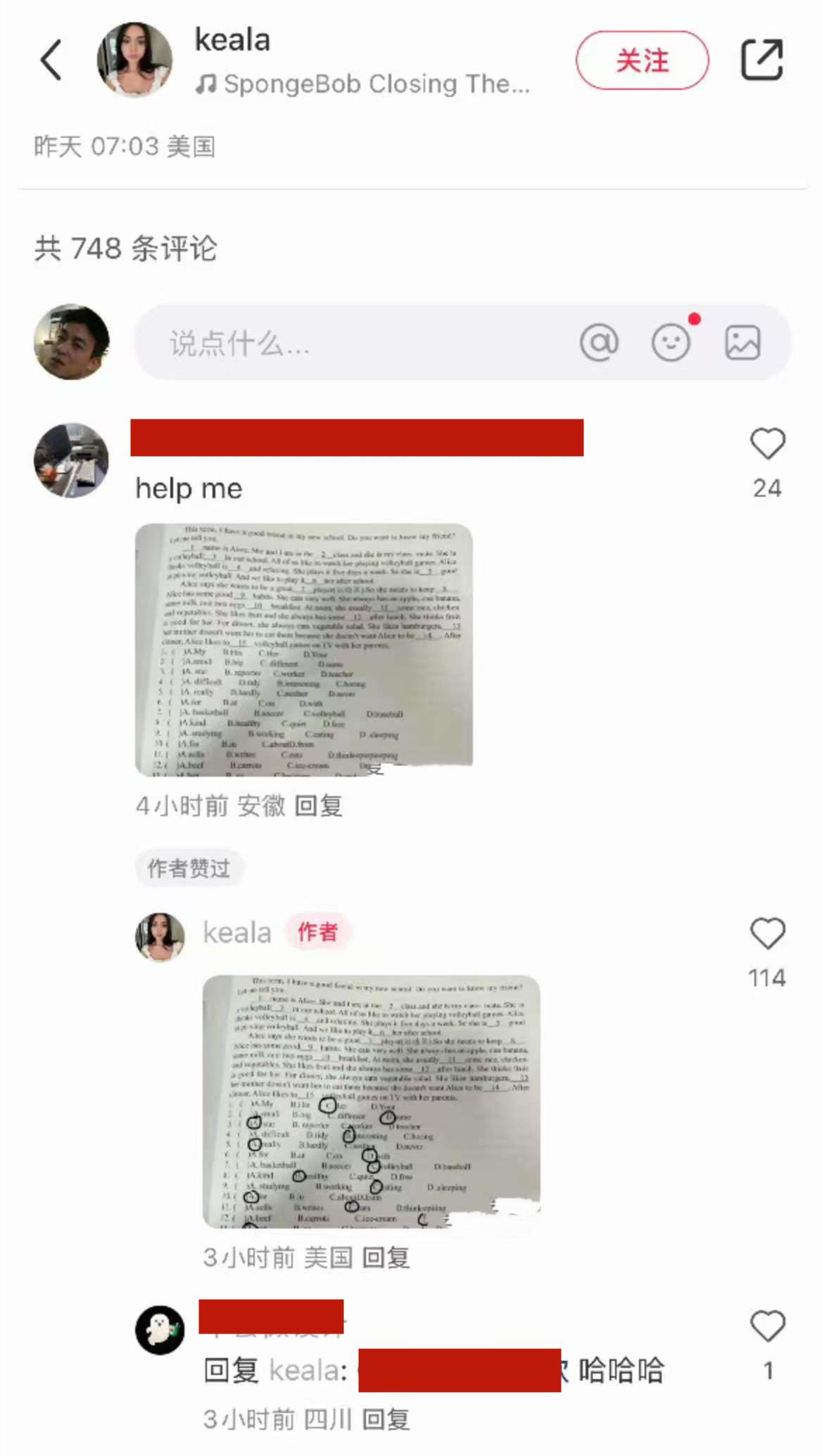
Task: Open keala's profile from header avatar
Action: coord(134,59)
